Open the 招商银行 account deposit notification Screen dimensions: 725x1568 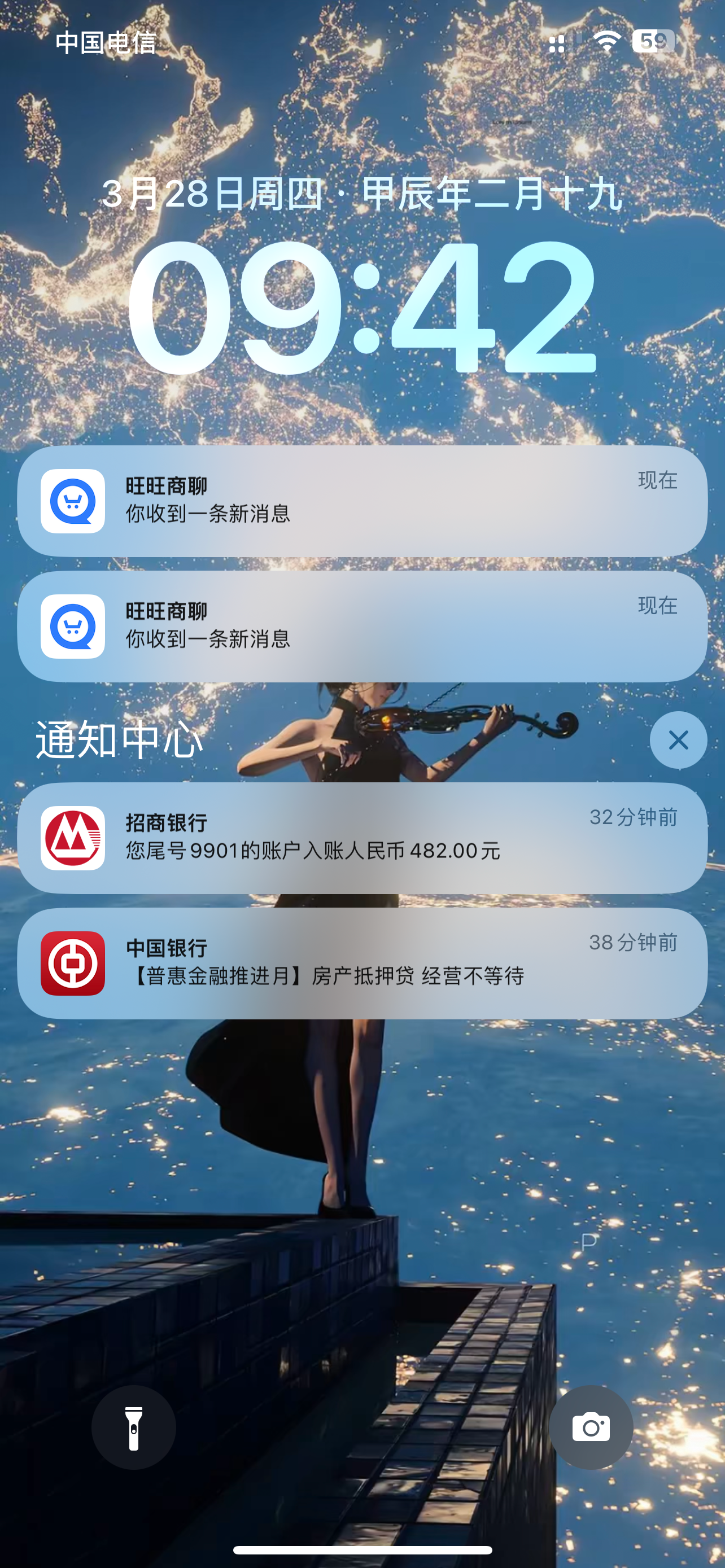click(362, 838)
